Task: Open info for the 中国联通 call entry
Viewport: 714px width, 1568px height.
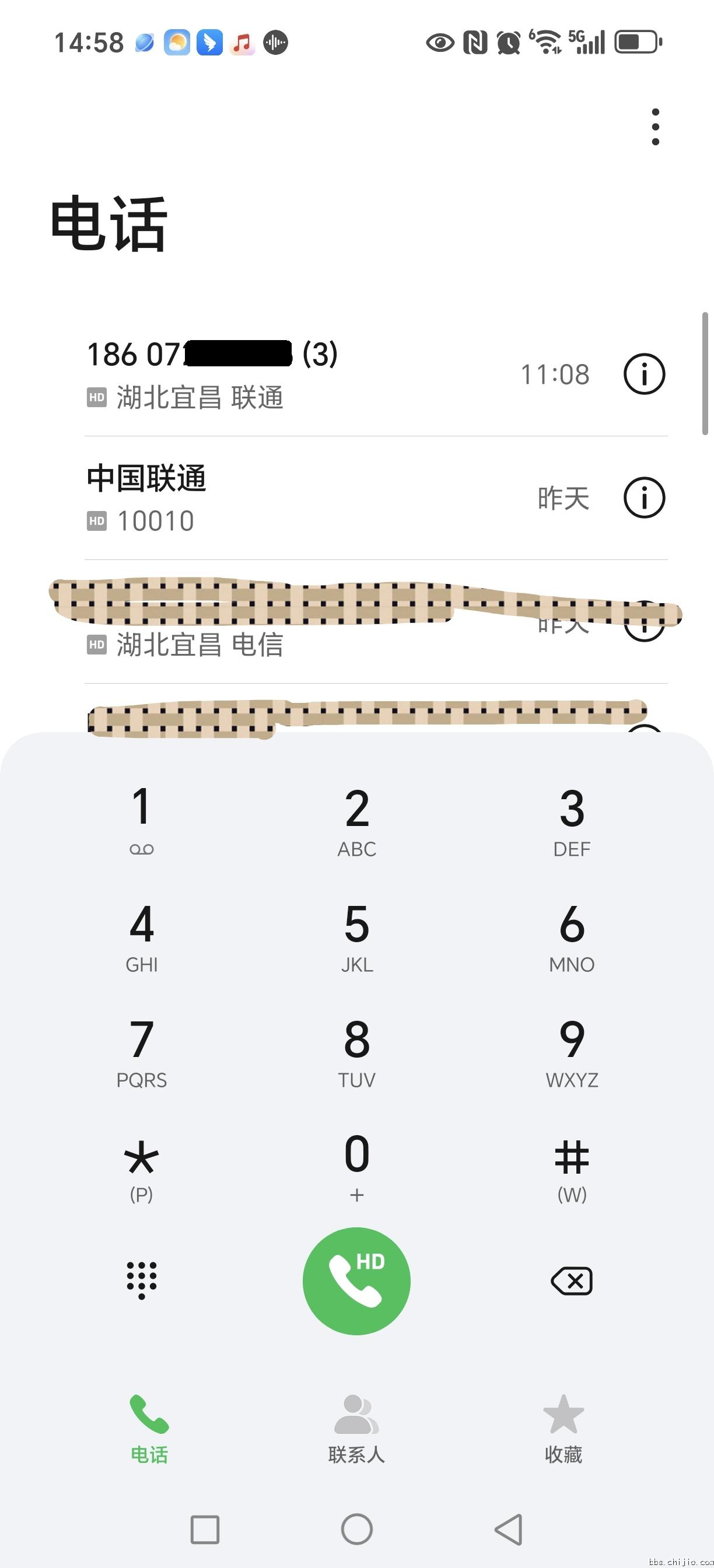Action: coord(644,498)
